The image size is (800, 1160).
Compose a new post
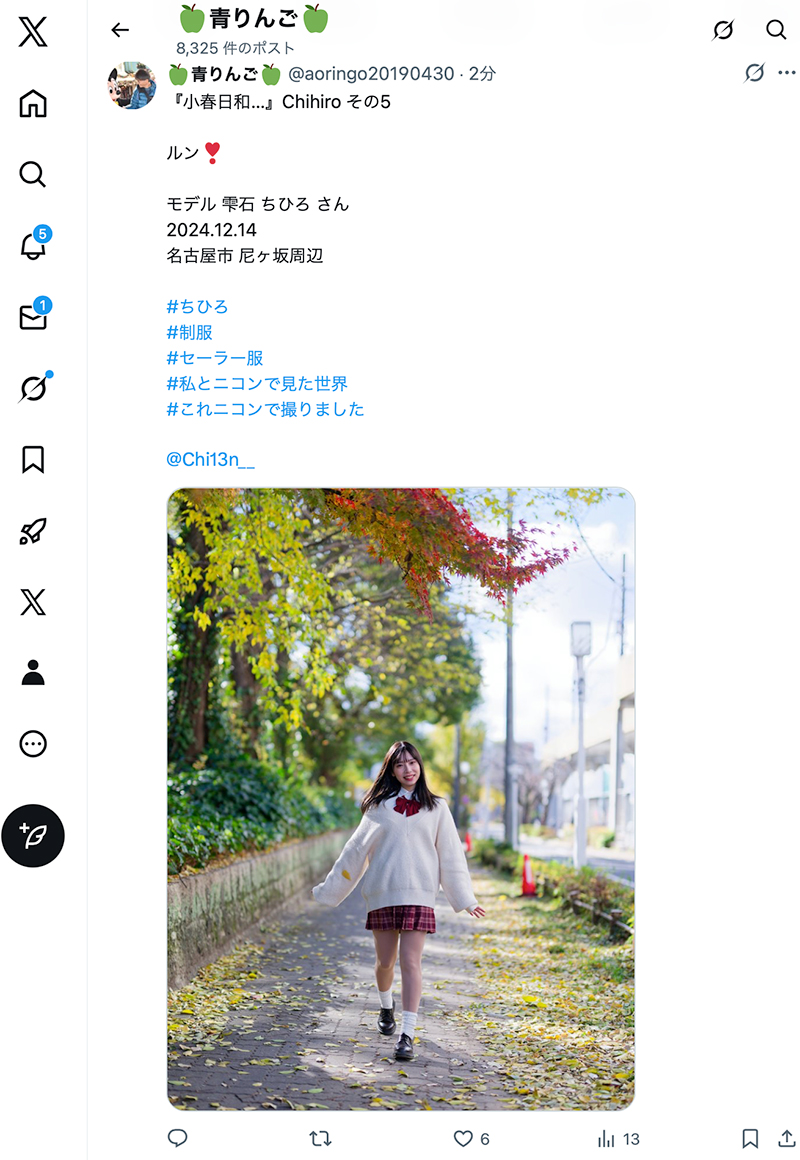(x=33, y=836)
